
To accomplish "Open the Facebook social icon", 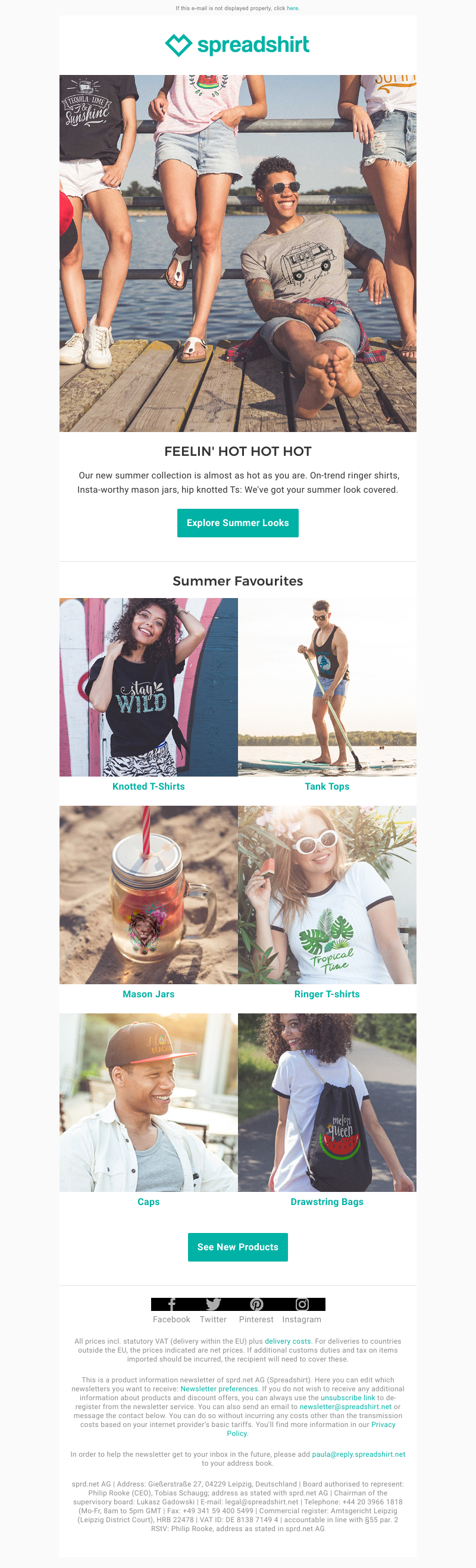I will tap(171, 1303).
